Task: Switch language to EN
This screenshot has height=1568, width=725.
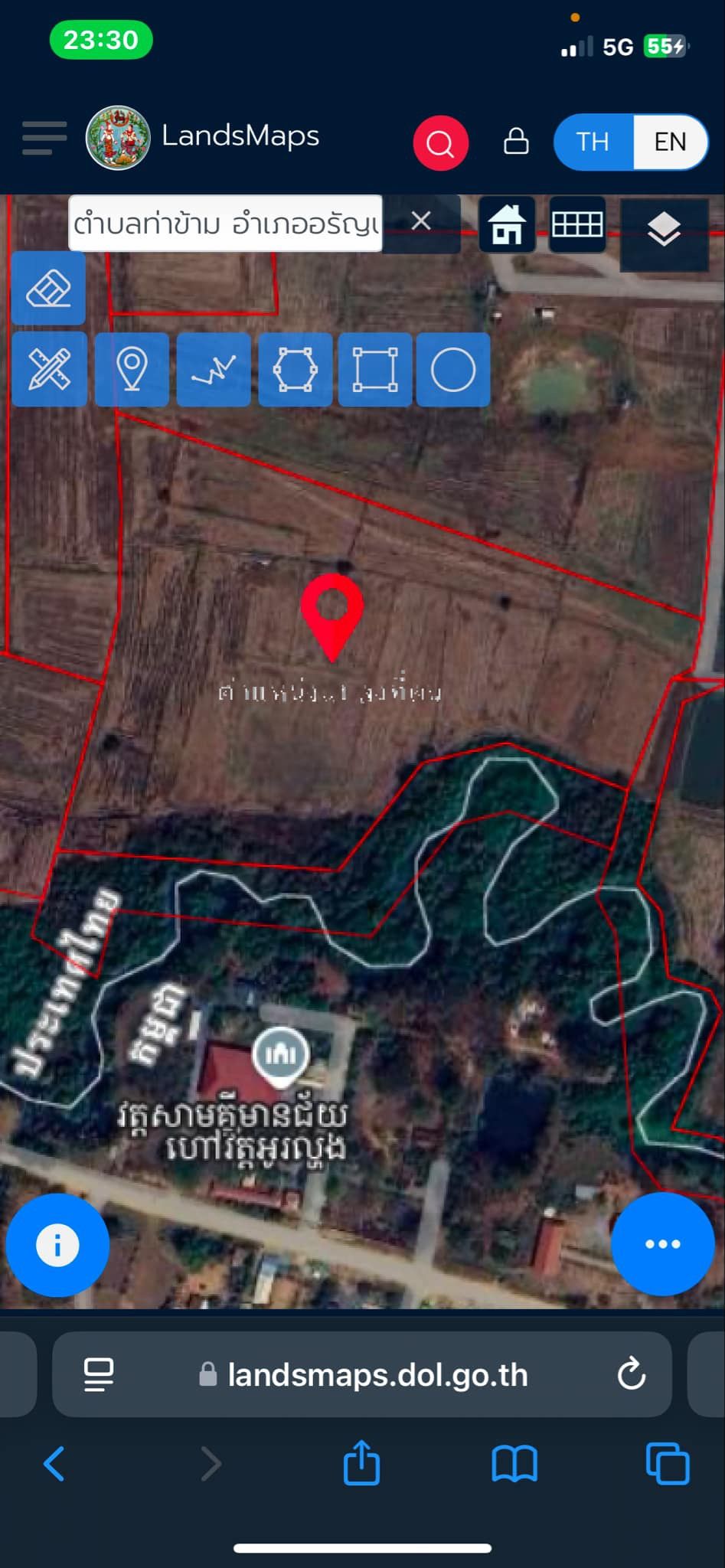Action: [670, 142]
